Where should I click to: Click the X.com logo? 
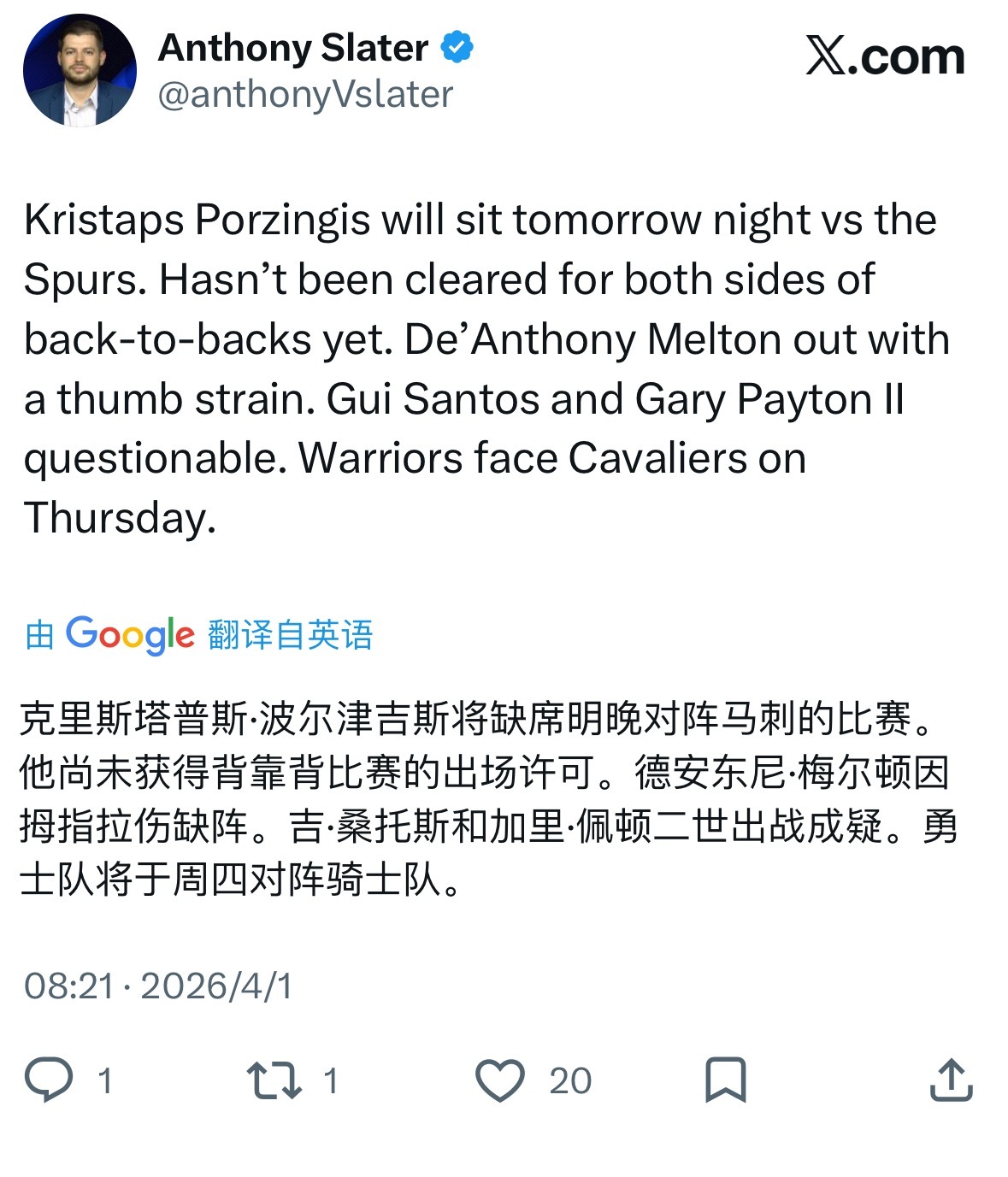(x=884, y=58)
